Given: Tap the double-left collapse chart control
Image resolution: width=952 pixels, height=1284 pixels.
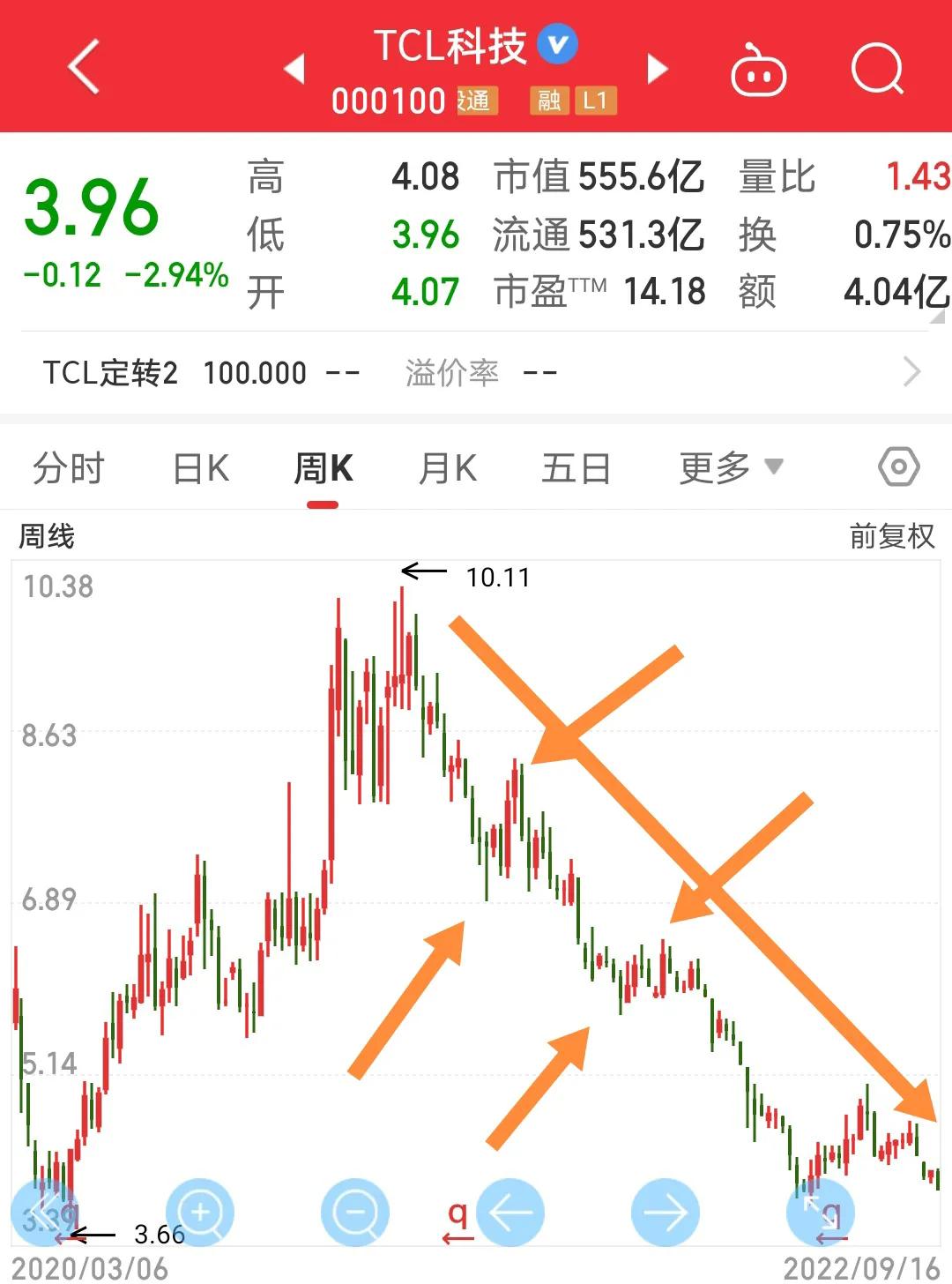Looking at the screenshot, I should click(44, 1213).
